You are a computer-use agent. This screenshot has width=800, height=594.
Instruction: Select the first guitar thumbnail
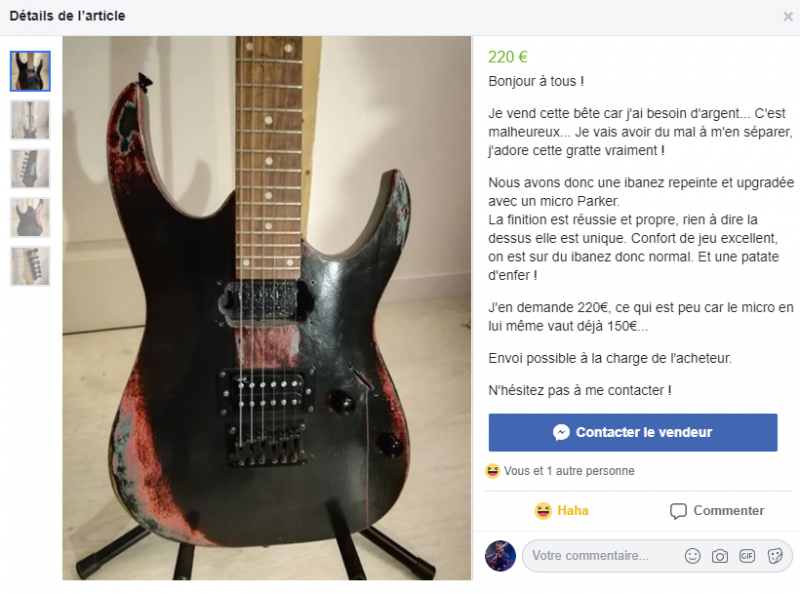click(30, 71)
